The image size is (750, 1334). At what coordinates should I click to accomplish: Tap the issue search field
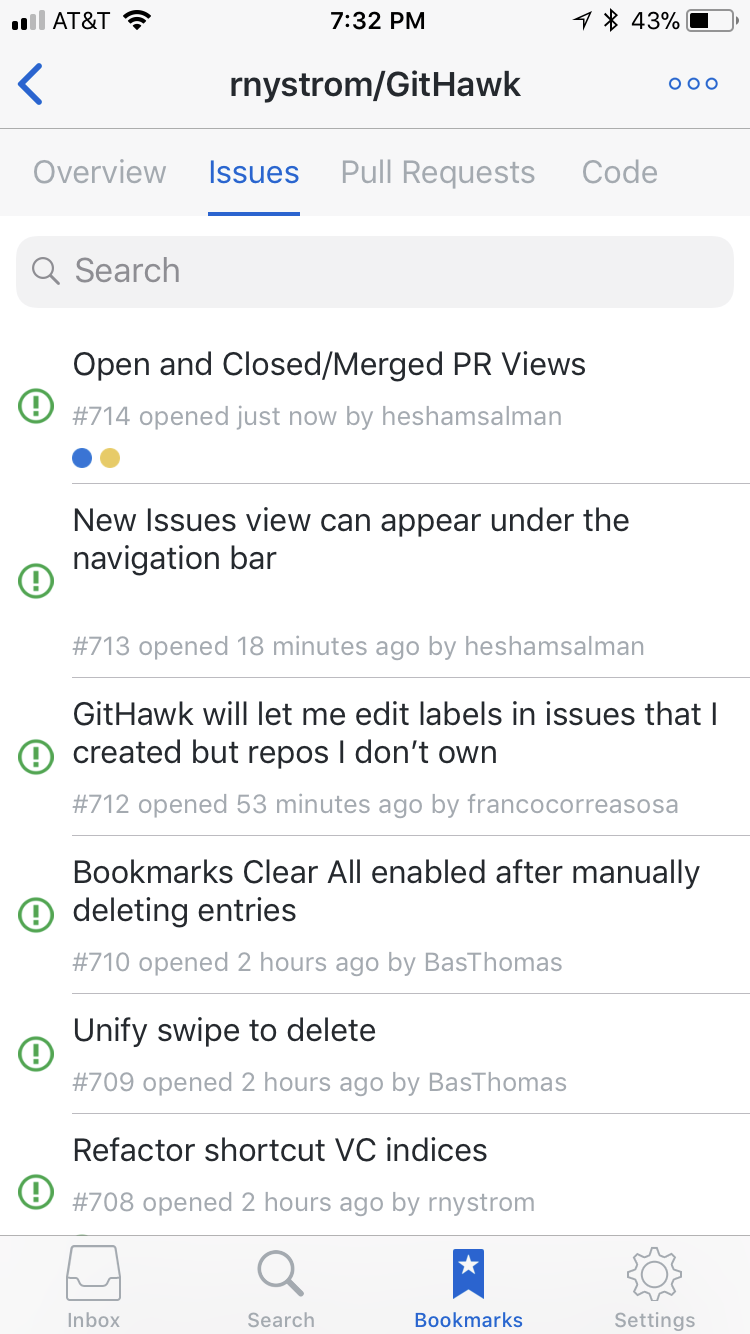pos(375,271)
